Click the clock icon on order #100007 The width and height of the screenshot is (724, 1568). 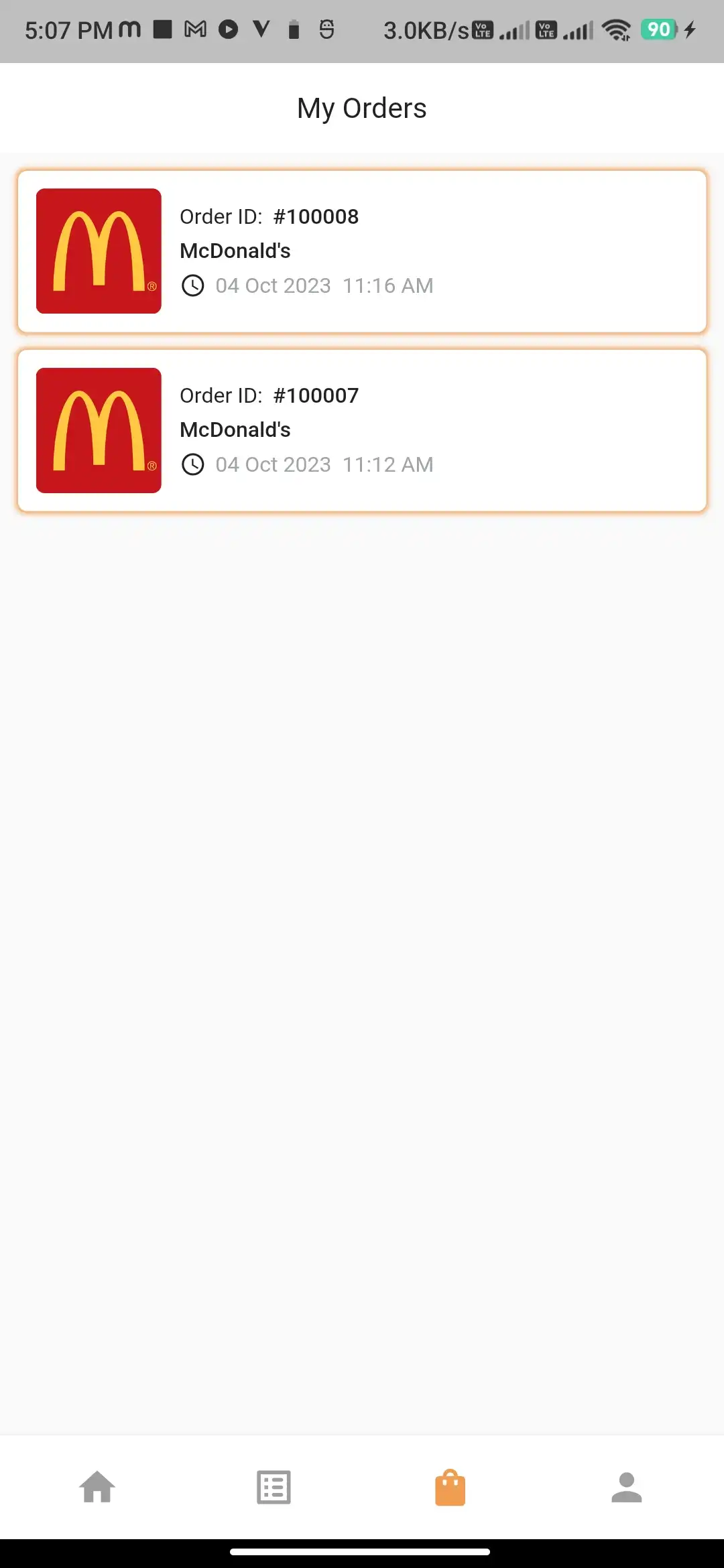coord(193,464)
